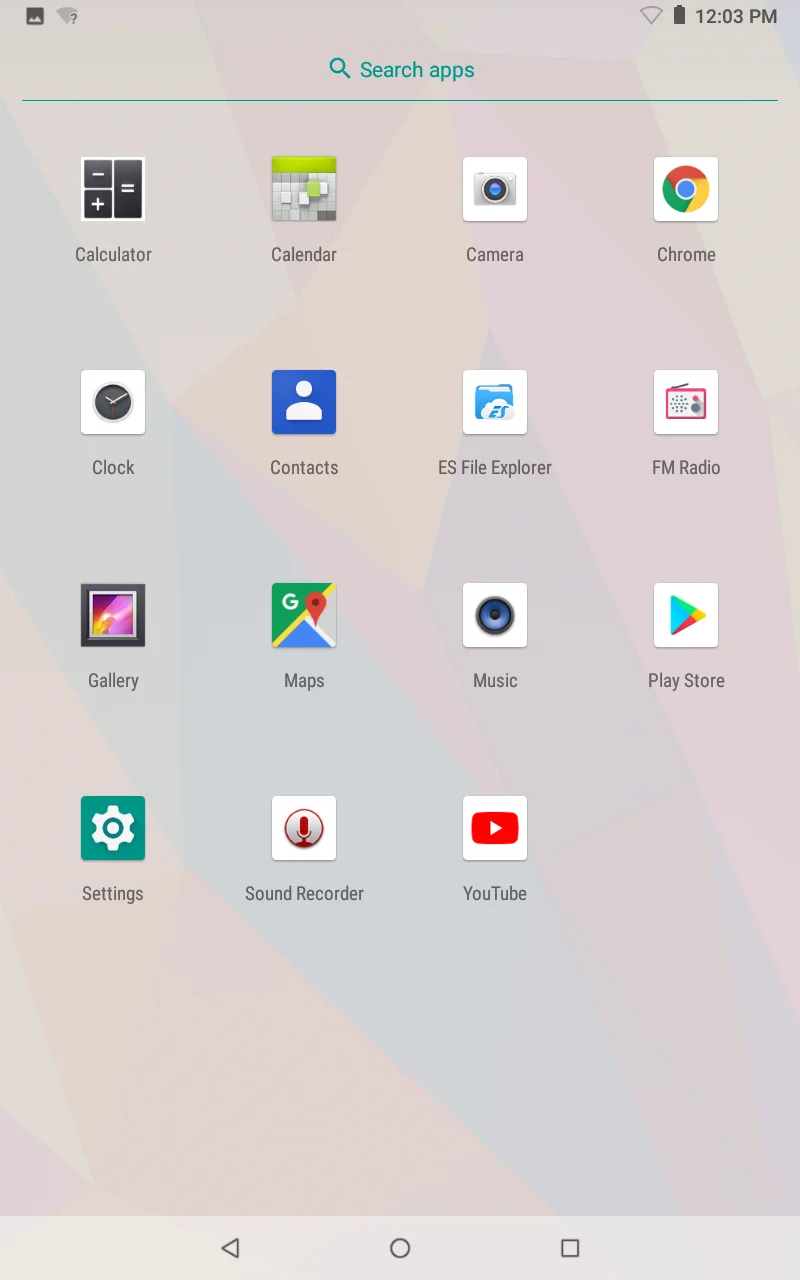Open the Gallery app
This screenshot has width=800, height=1280.
point(113,615)
